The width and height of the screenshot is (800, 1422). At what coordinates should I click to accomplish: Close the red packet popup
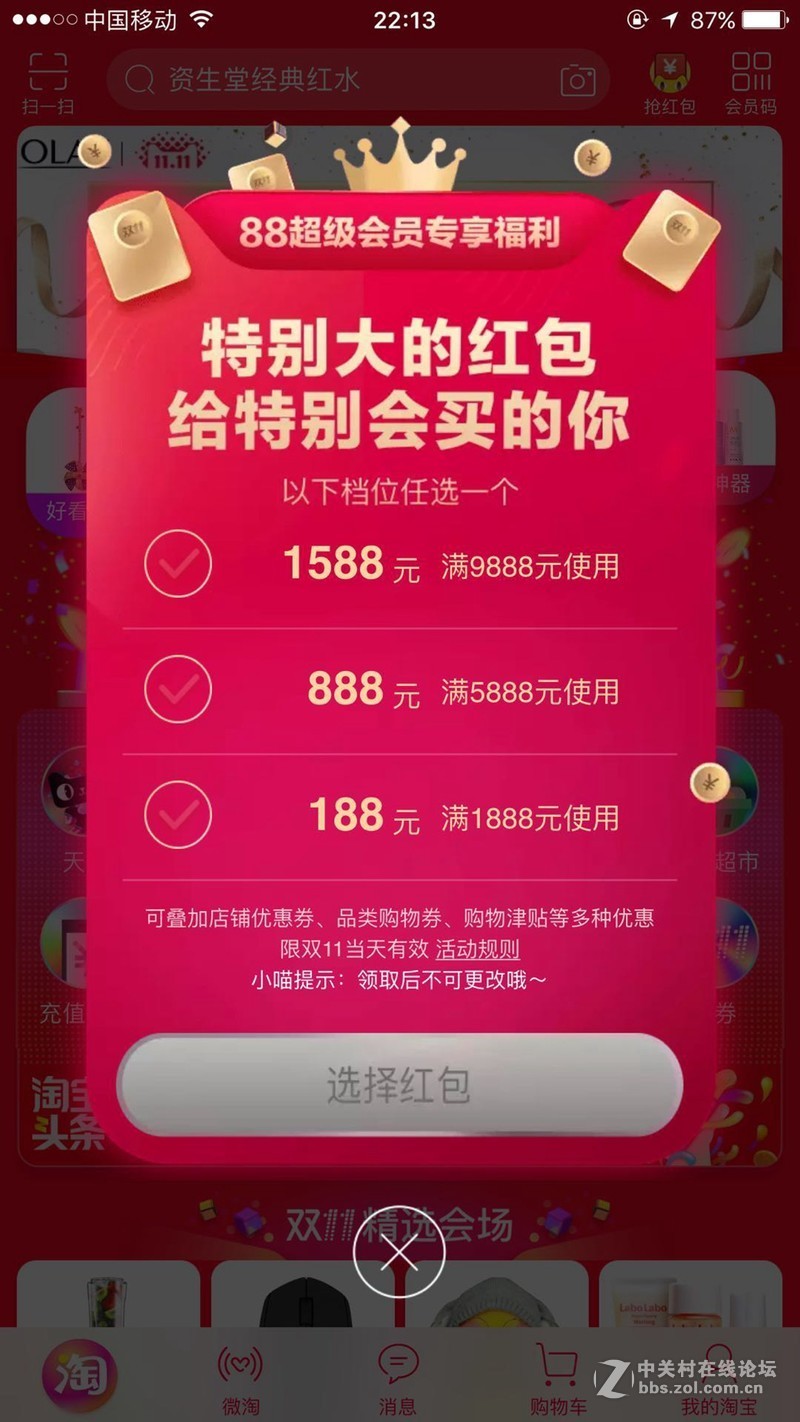399,1252
